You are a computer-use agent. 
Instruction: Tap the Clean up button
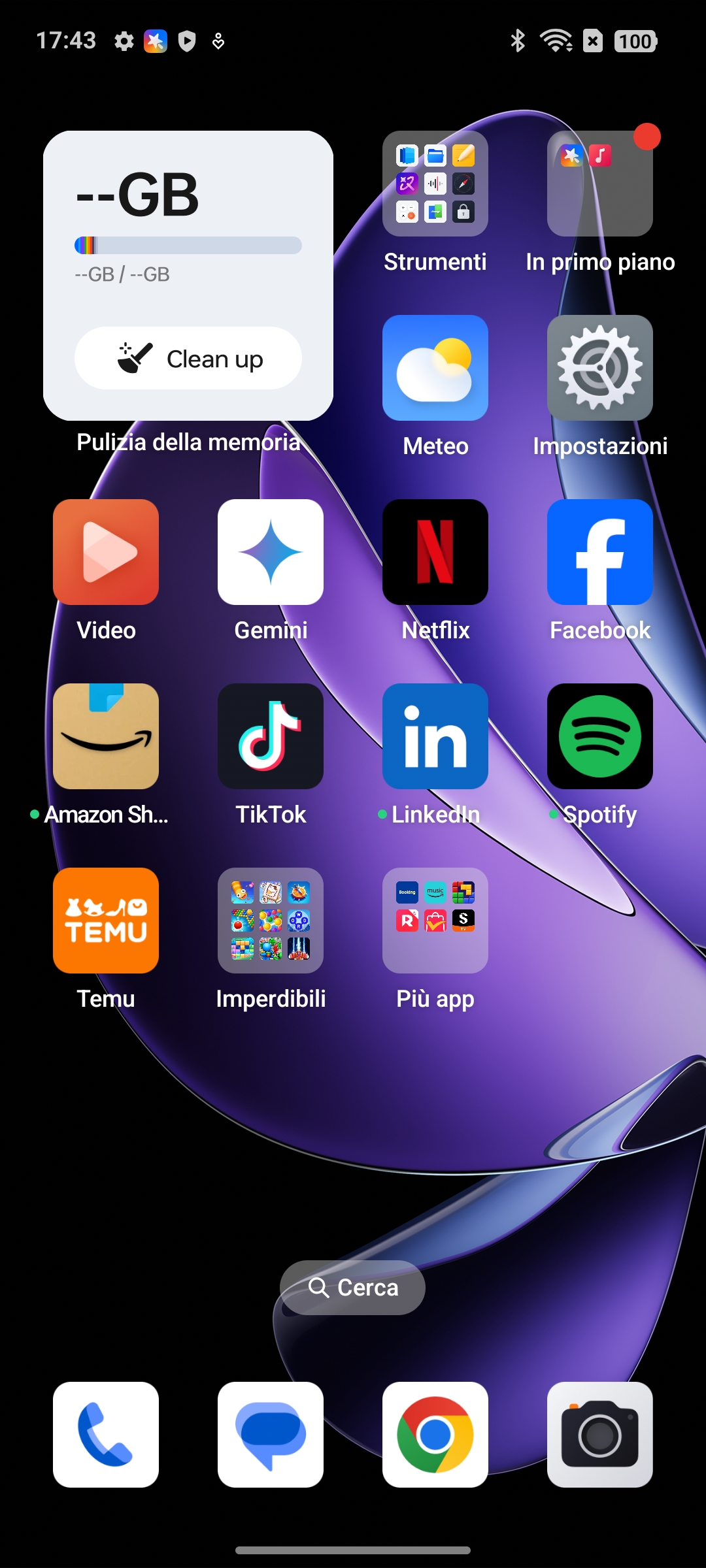click(x=188, y=358)
